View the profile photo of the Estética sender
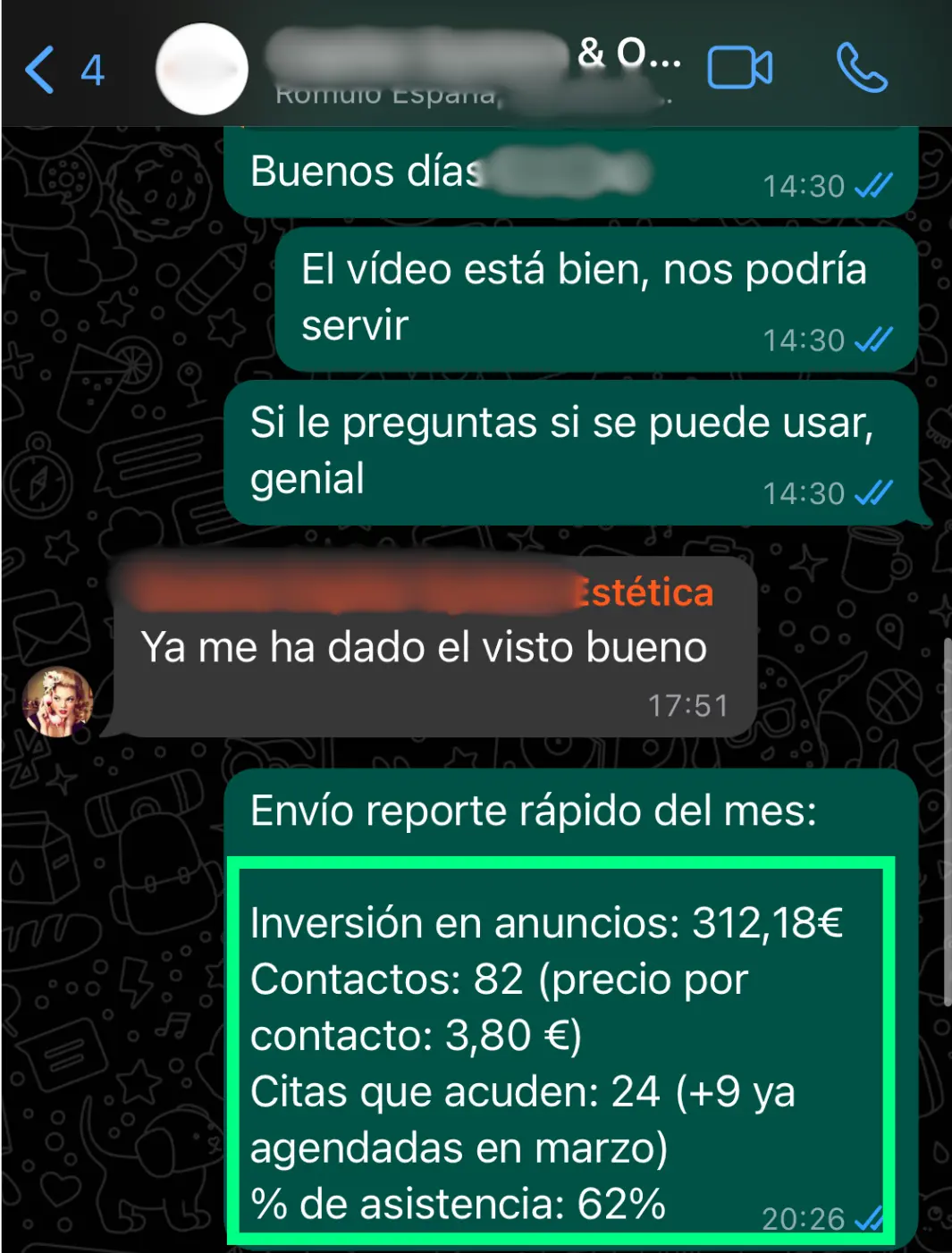The height and width of the screenshot is (1253, 952). [58, 702]
